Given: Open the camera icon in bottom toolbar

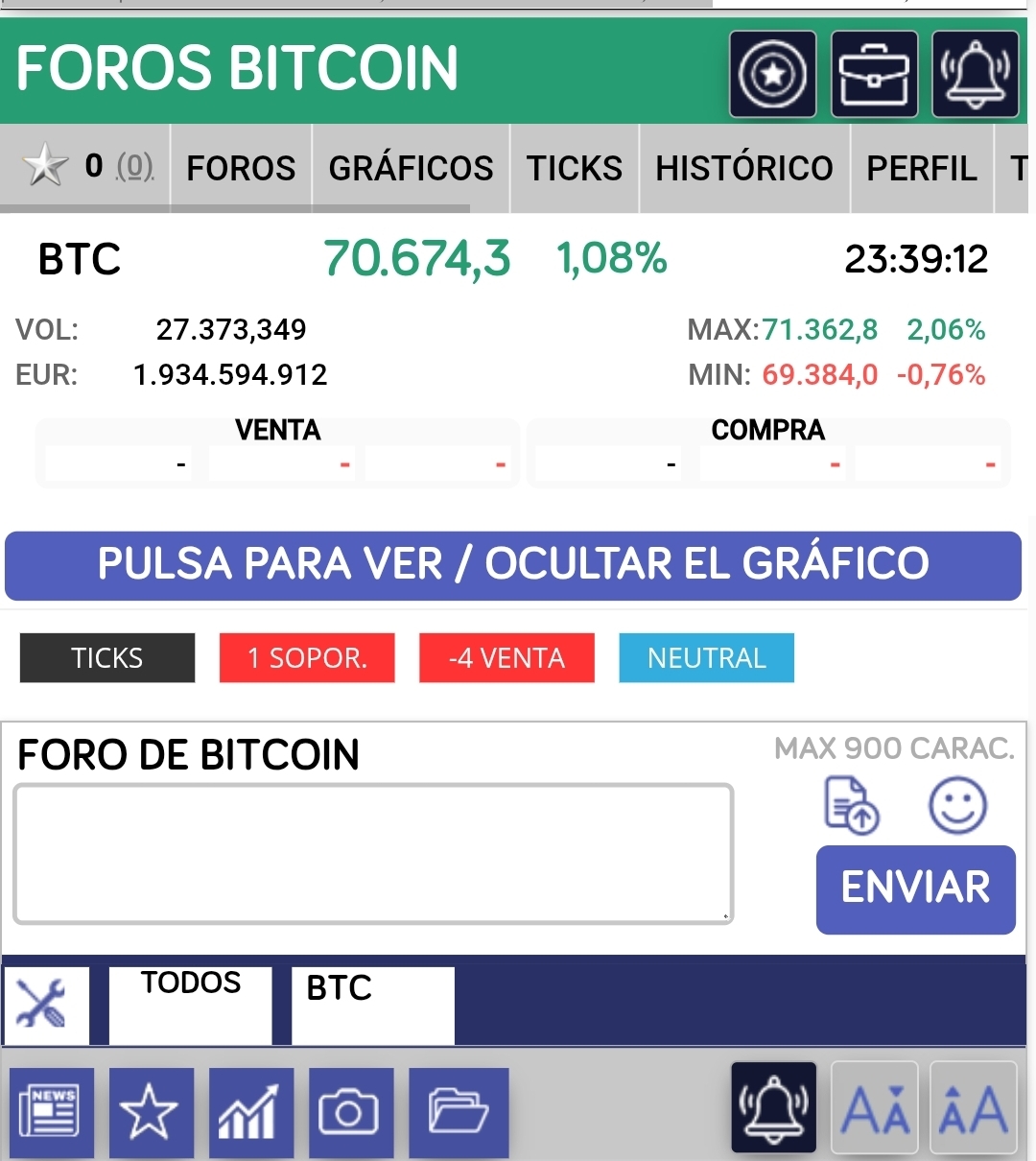Looking at the screenshot, I should click(350, 1112).
